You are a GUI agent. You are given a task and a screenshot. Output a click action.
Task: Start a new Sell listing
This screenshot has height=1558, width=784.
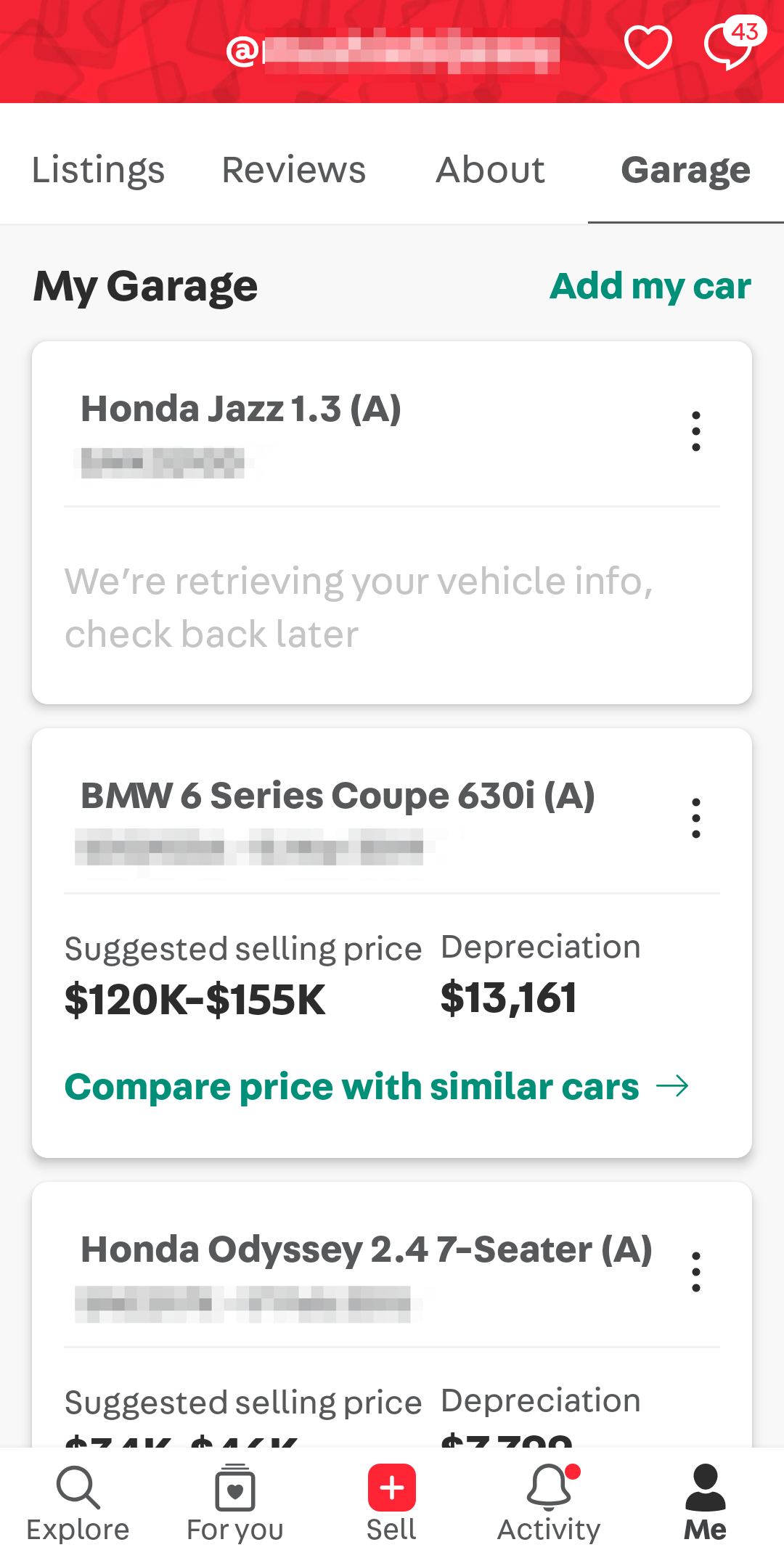coord(391,1503)
